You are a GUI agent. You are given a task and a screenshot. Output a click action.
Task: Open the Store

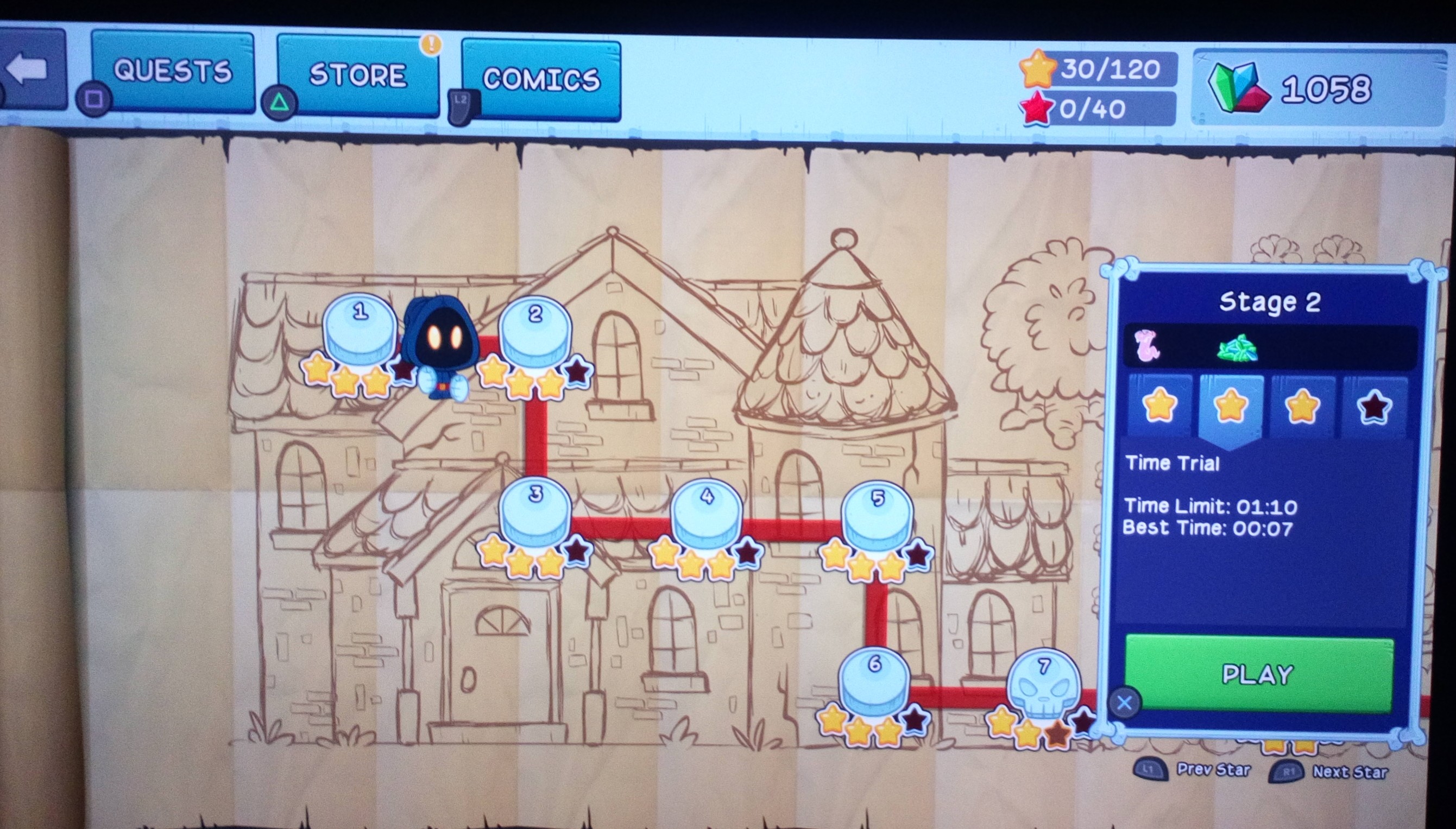pyautogui.click(x=357, y=75)
